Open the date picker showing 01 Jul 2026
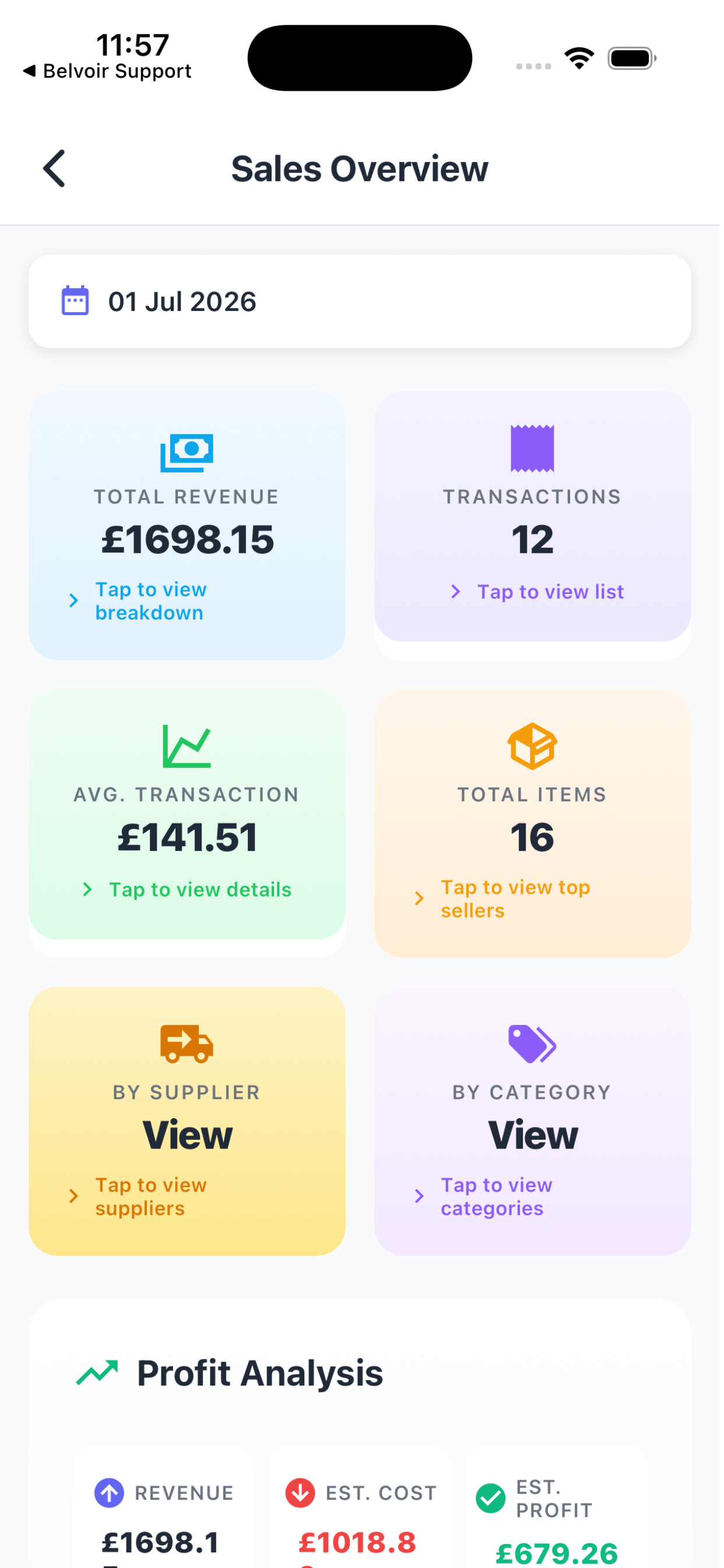This screenshot has width=724, height=1568. tap(361, 303)
